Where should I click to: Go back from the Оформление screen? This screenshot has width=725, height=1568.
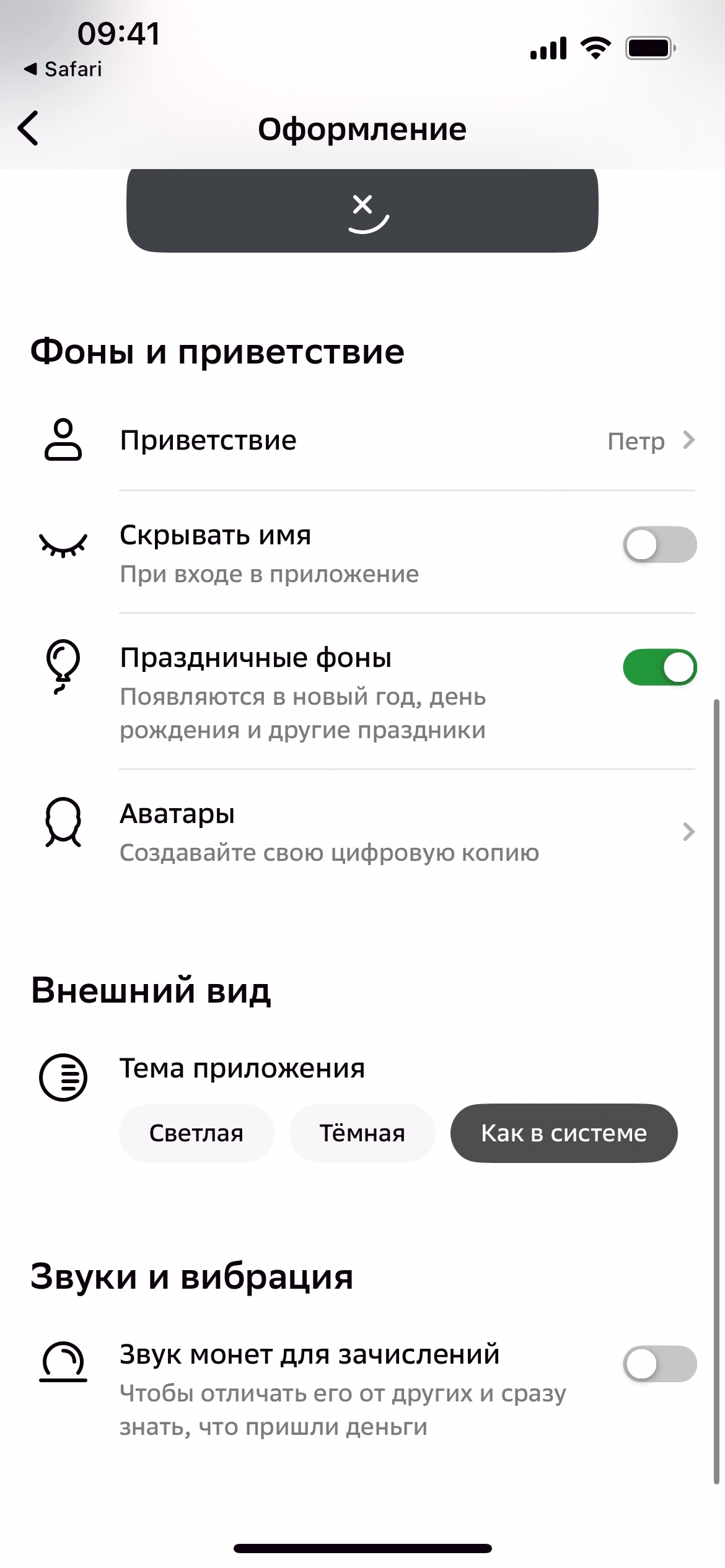pyautogui.click(x=29, y=128)
